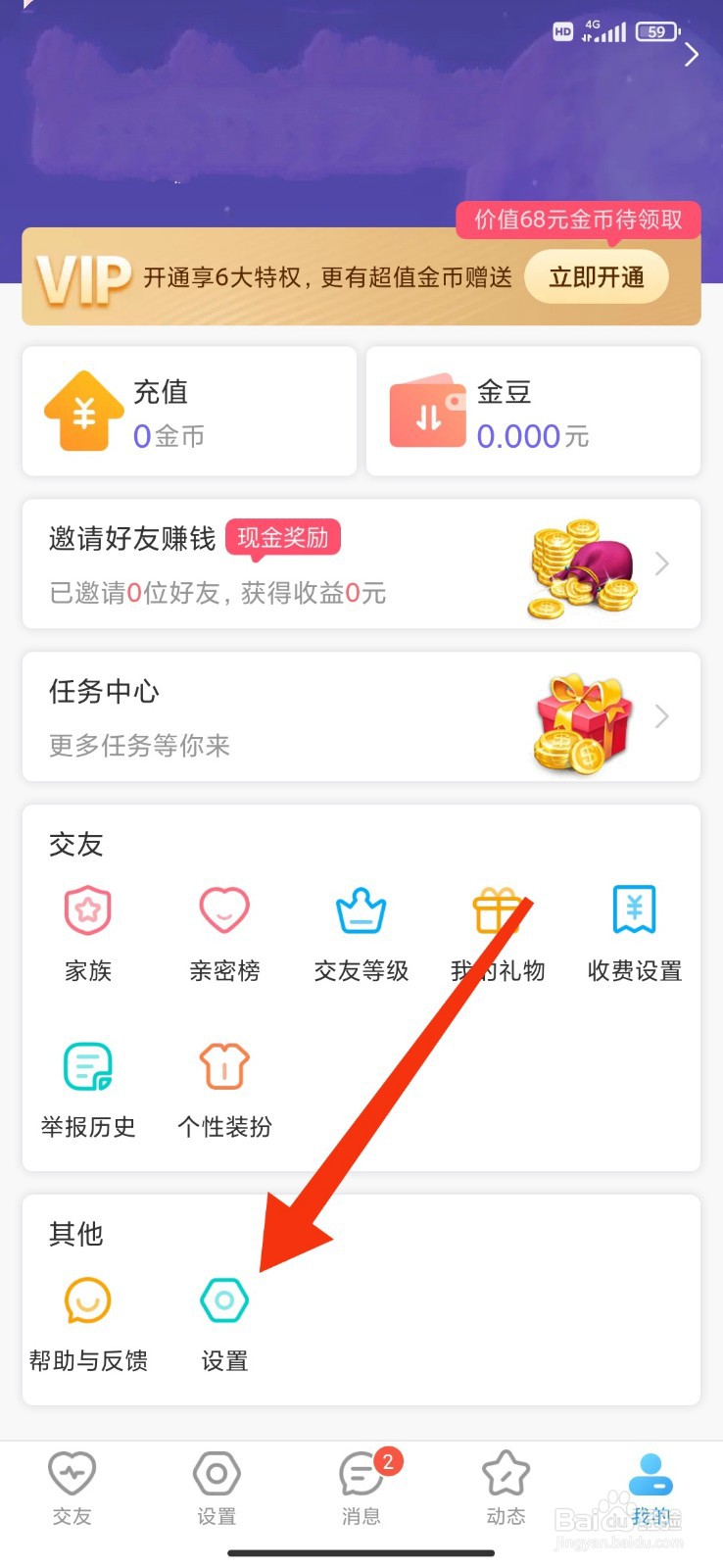This screenshot has width=723, height=1568.
Task: Open the 金豆 wallet icon
Action: click(426, 411)
